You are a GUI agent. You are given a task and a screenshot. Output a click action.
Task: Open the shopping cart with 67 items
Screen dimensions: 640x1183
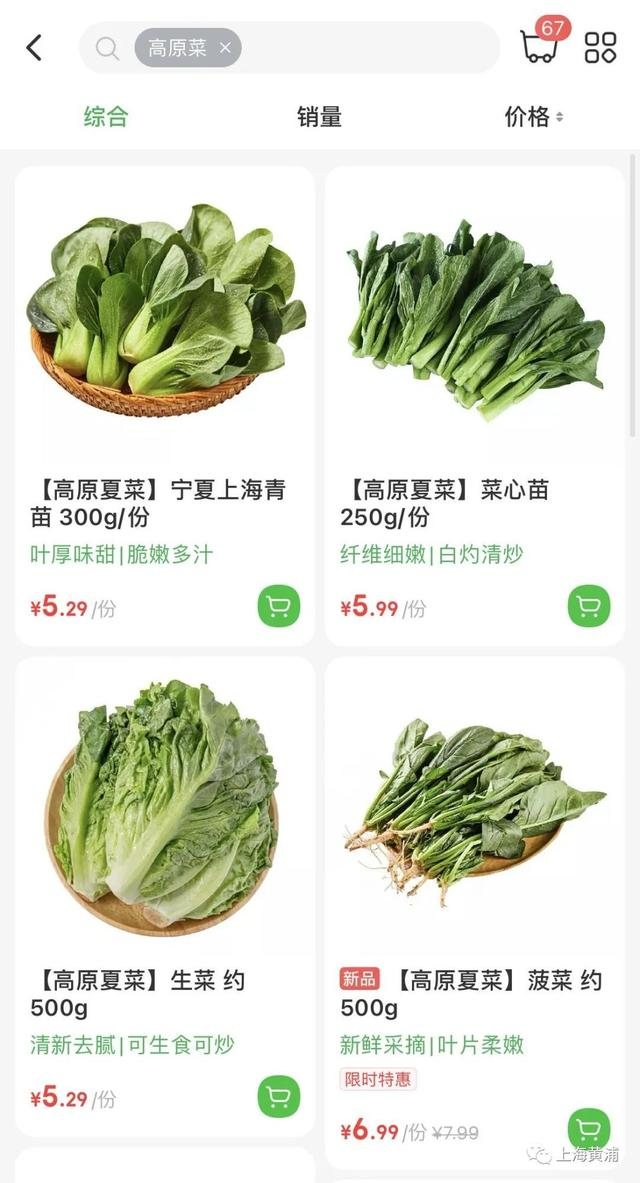point(541,46)
